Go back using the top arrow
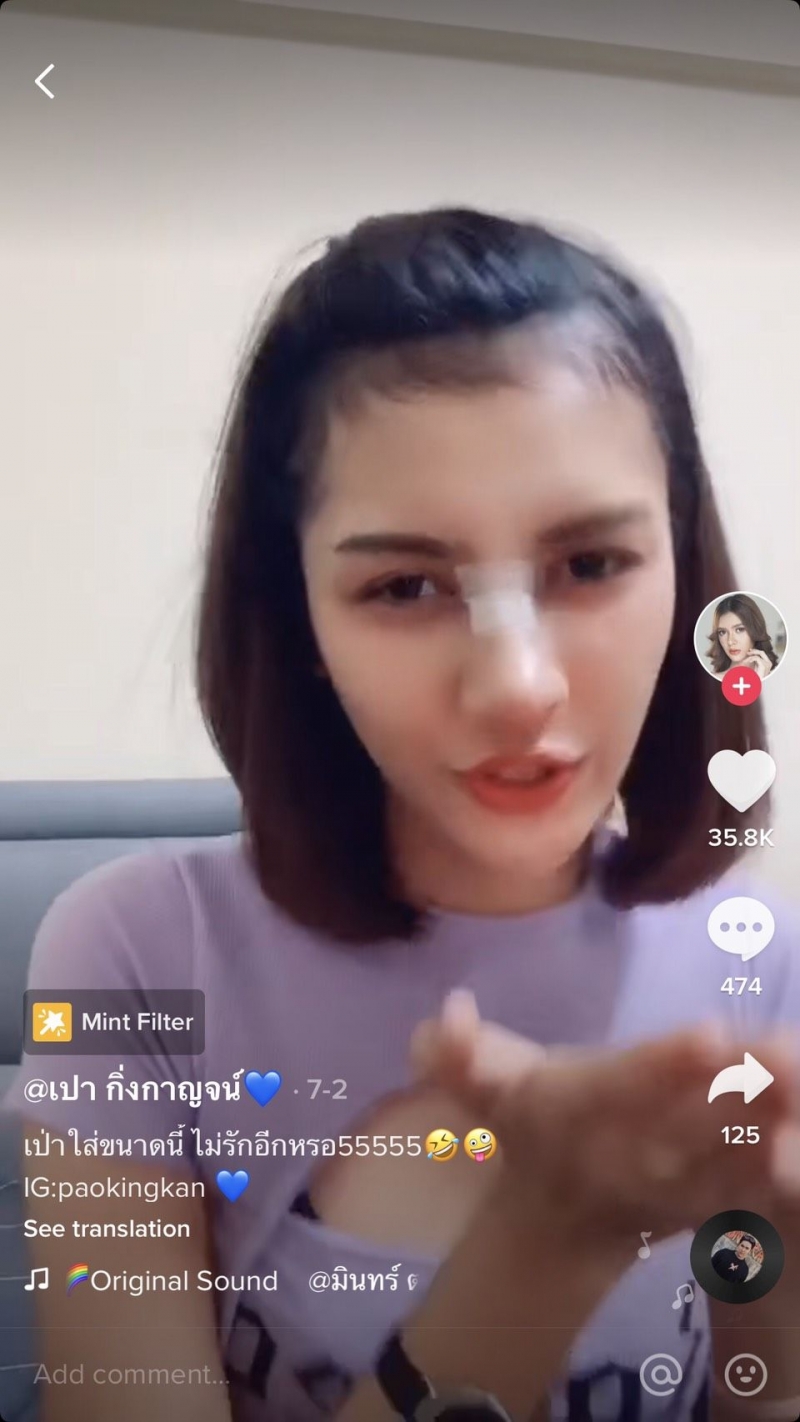This screenshot has height=1422, width=800. [x=45, y=82]
